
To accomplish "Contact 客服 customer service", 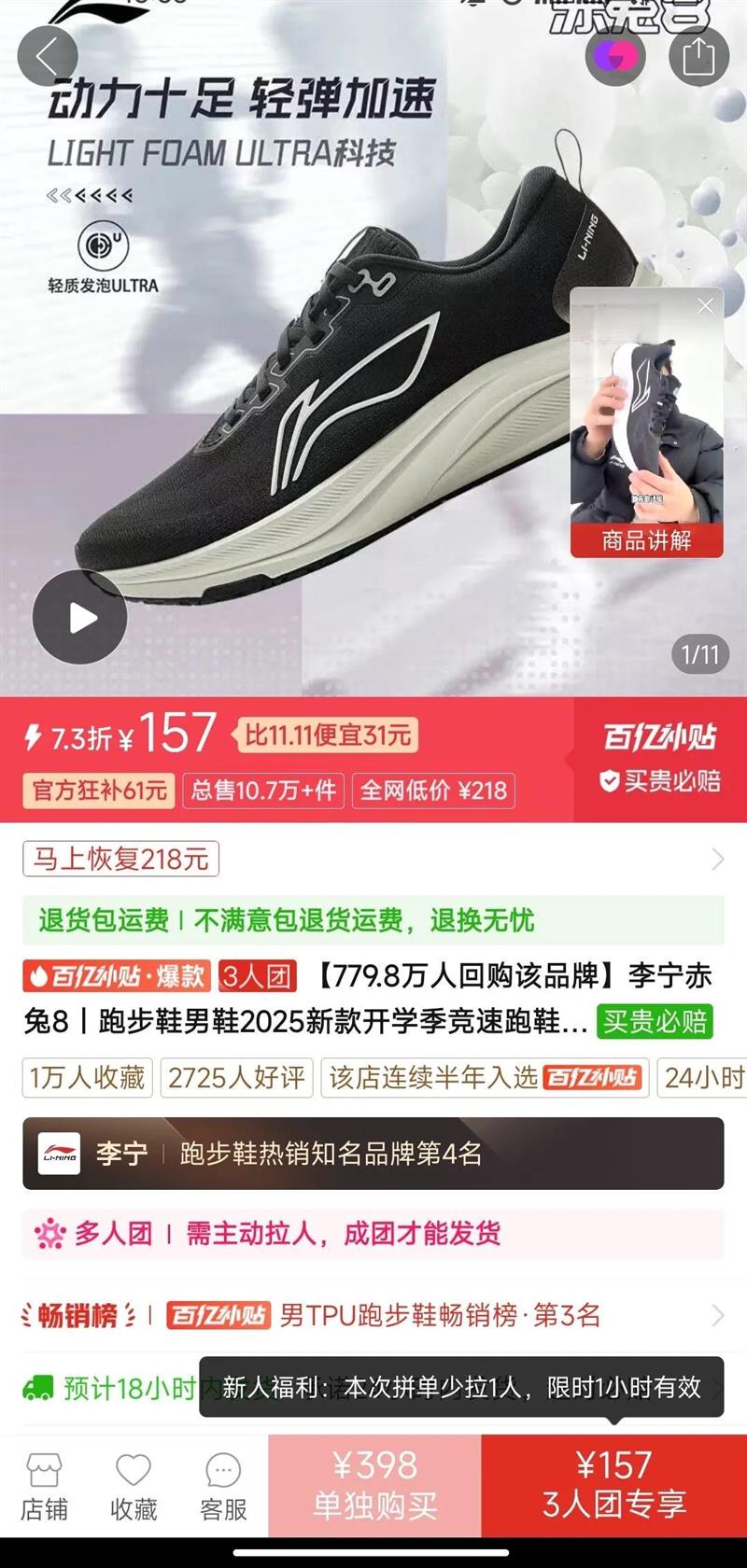I will (223, 1488).
